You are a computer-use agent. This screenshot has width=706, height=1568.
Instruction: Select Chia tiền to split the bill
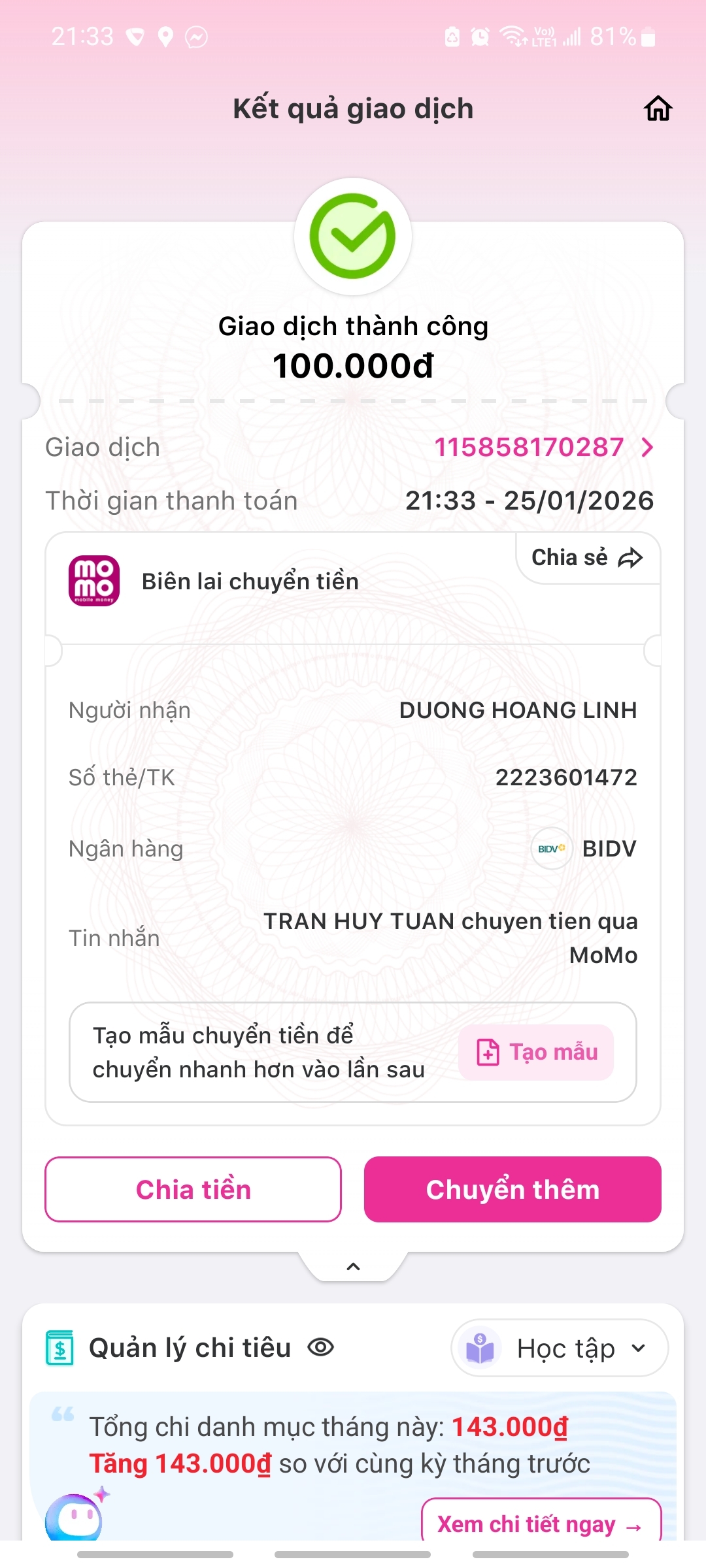click(193, 1189)
